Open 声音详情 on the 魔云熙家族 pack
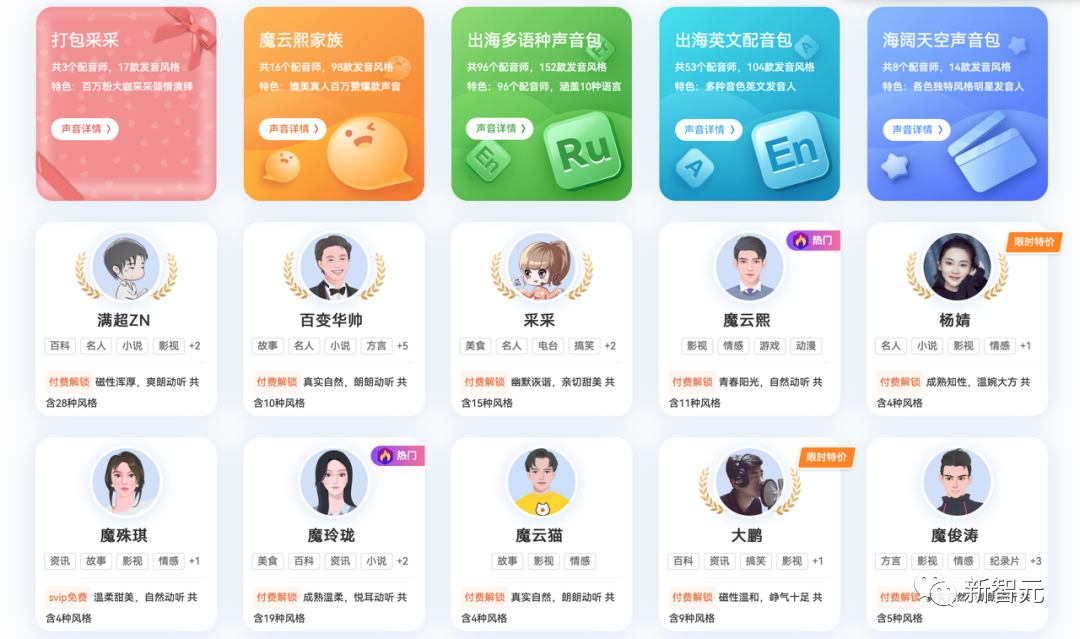This screenshot has width=1080, height=639. [292, 129]
